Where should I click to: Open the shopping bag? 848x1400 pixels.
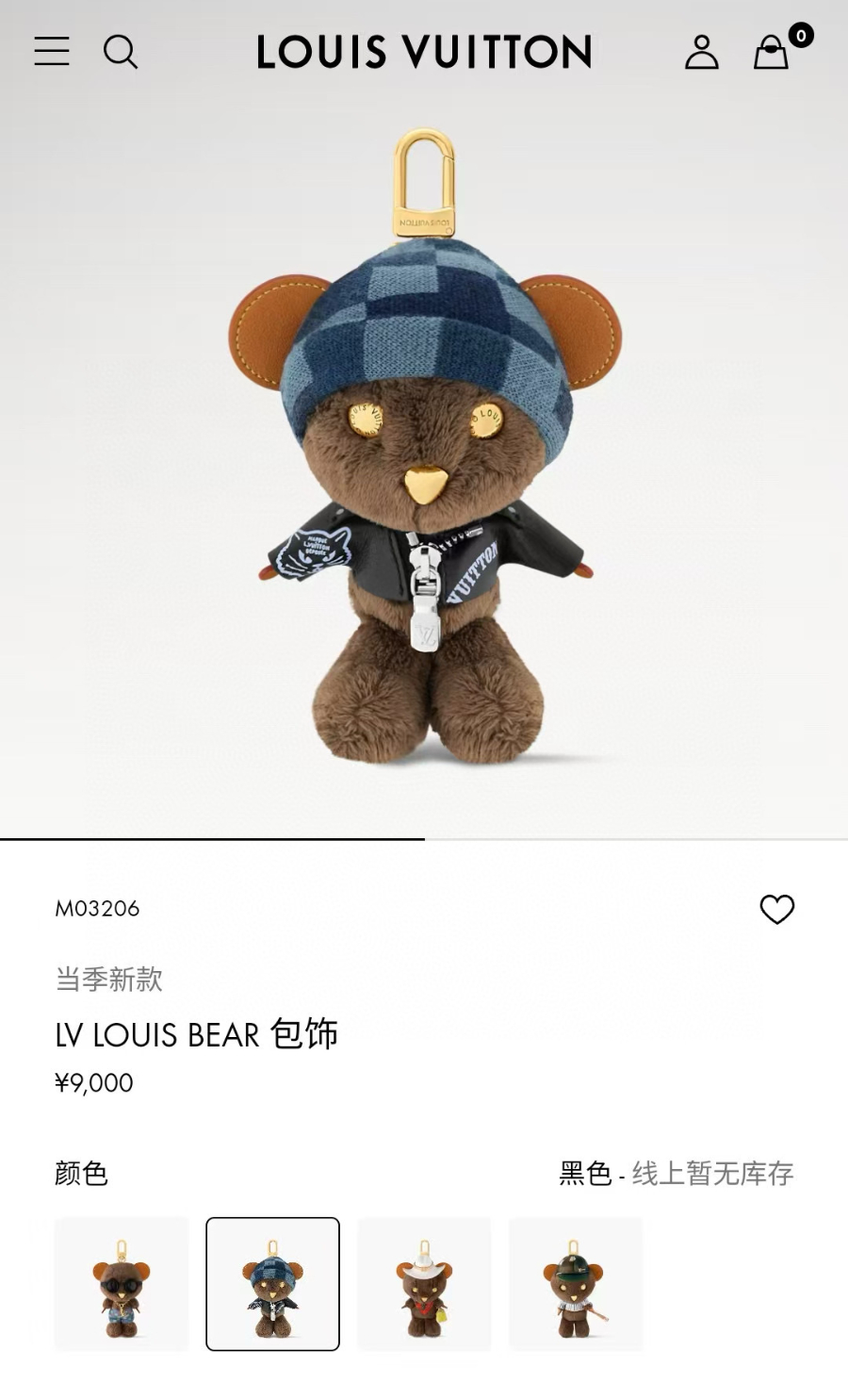771,52
